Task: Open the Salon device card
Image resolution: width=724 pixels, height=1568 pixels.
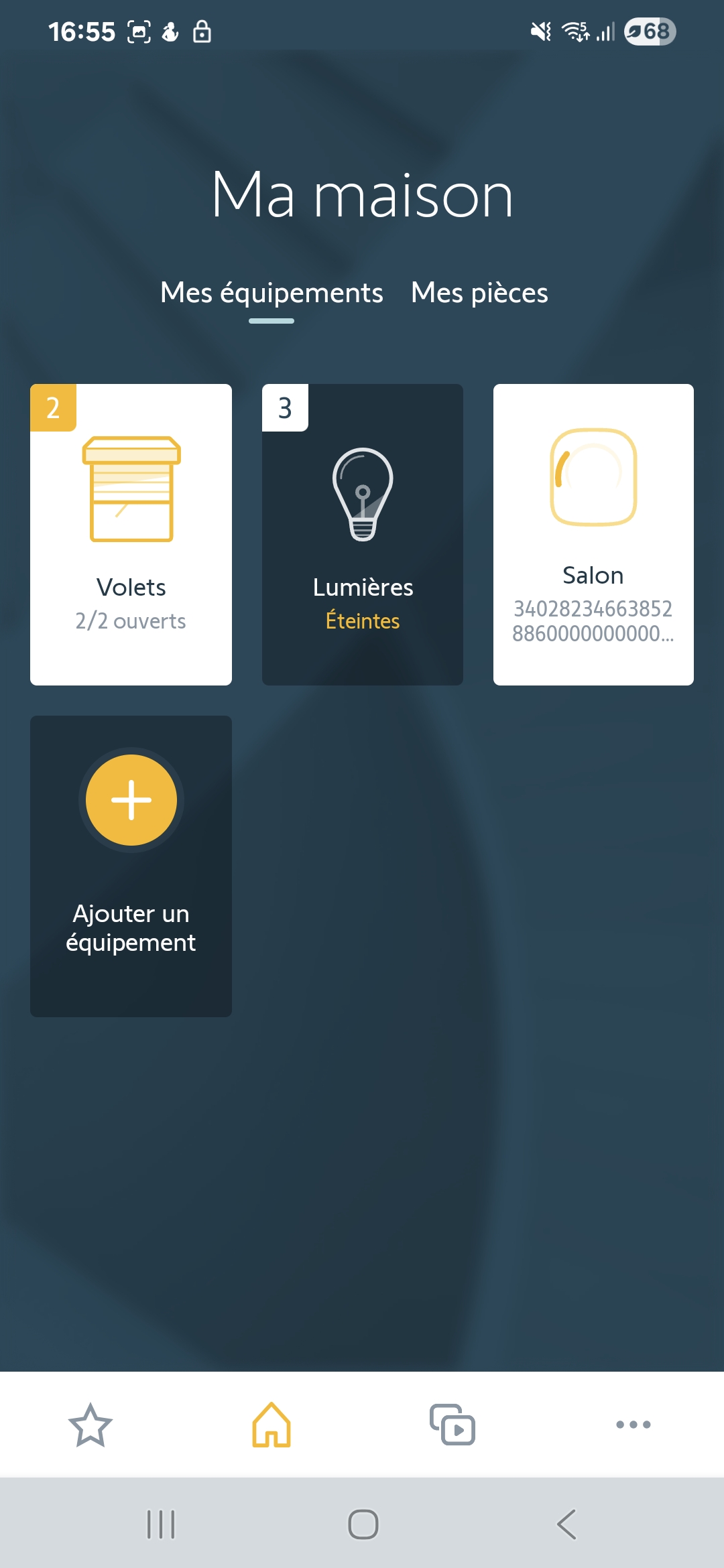Action: pos(593,534)
